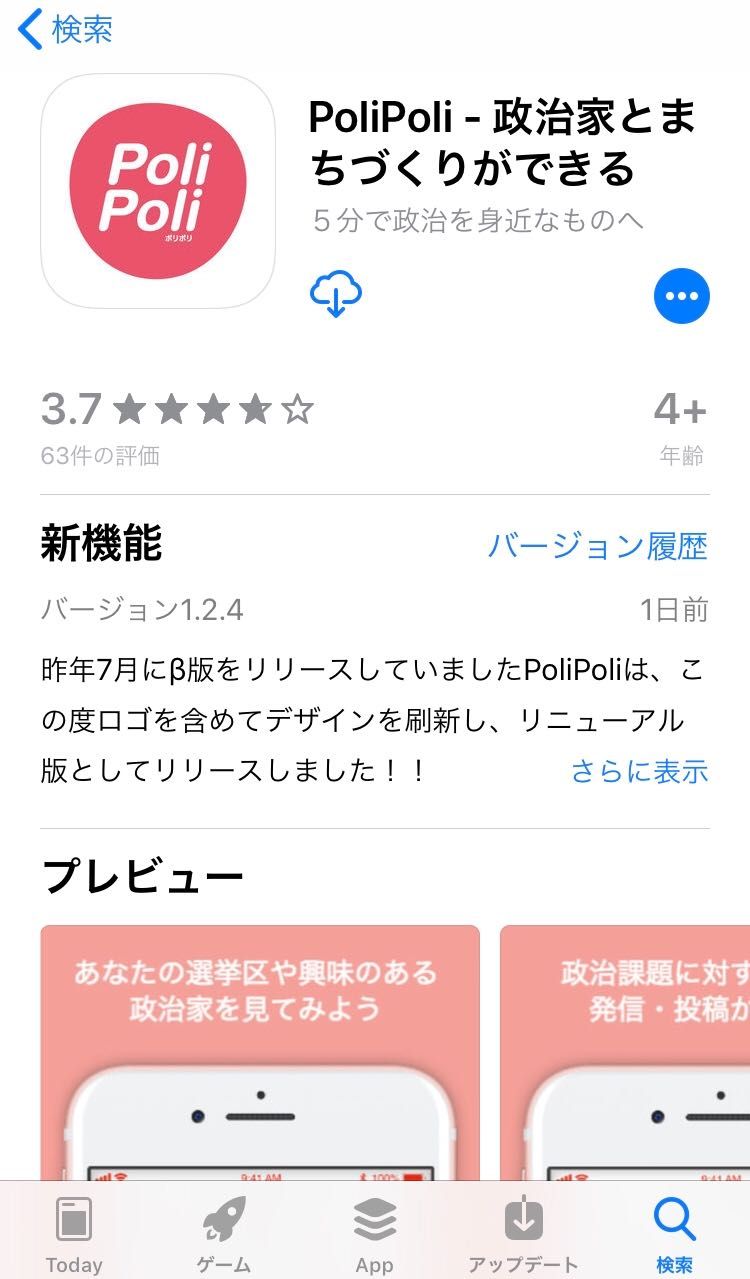Open the blue more options button
This screenshot has width=750, height=1279.
(x=682, y=296)
